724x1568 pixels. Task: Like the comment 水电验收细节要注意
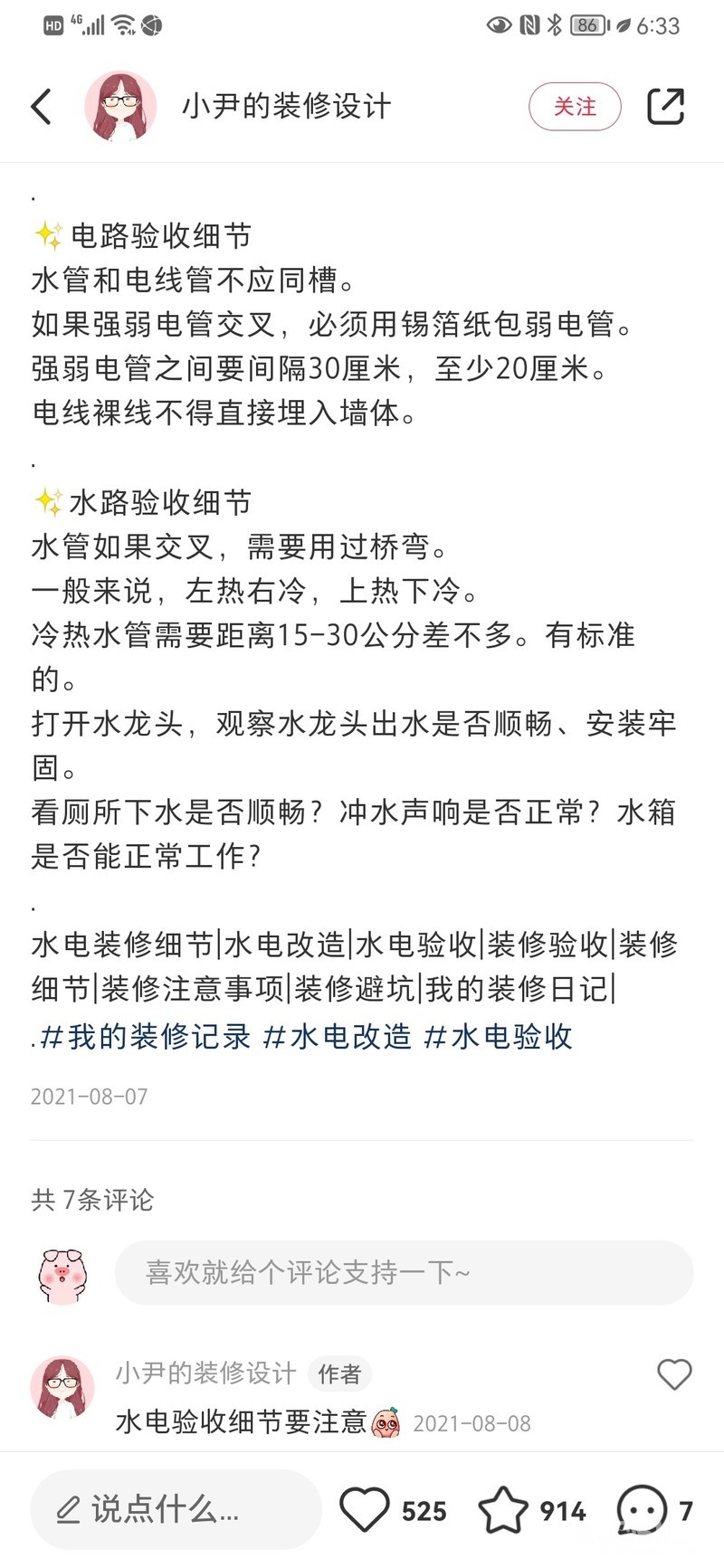674,1375
